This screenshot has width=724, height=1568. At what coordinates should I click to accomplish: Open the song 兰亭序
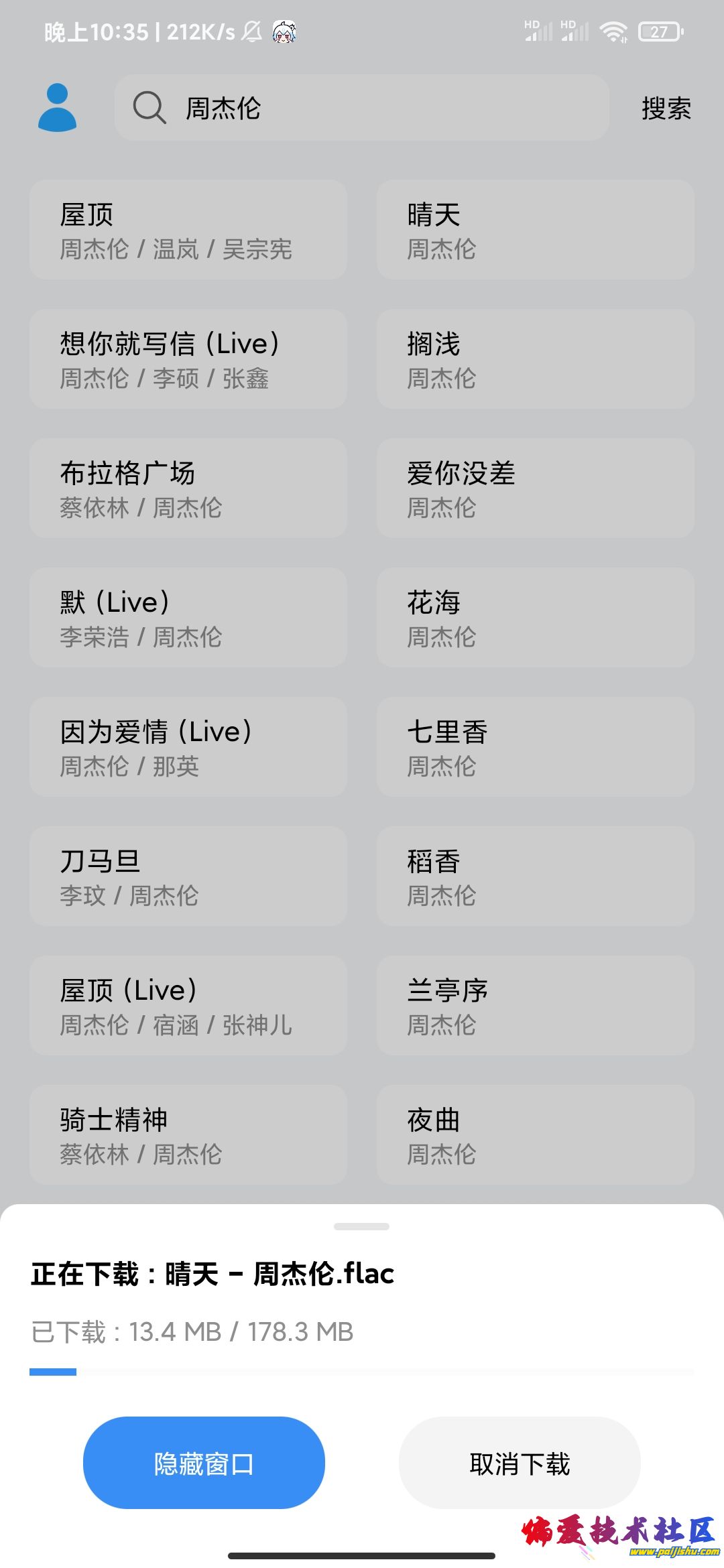point(535,1006)
